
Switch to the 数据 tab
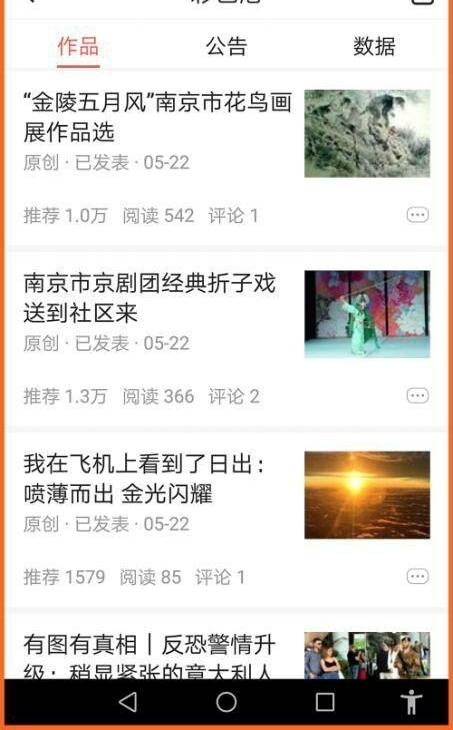click(374, 46)
